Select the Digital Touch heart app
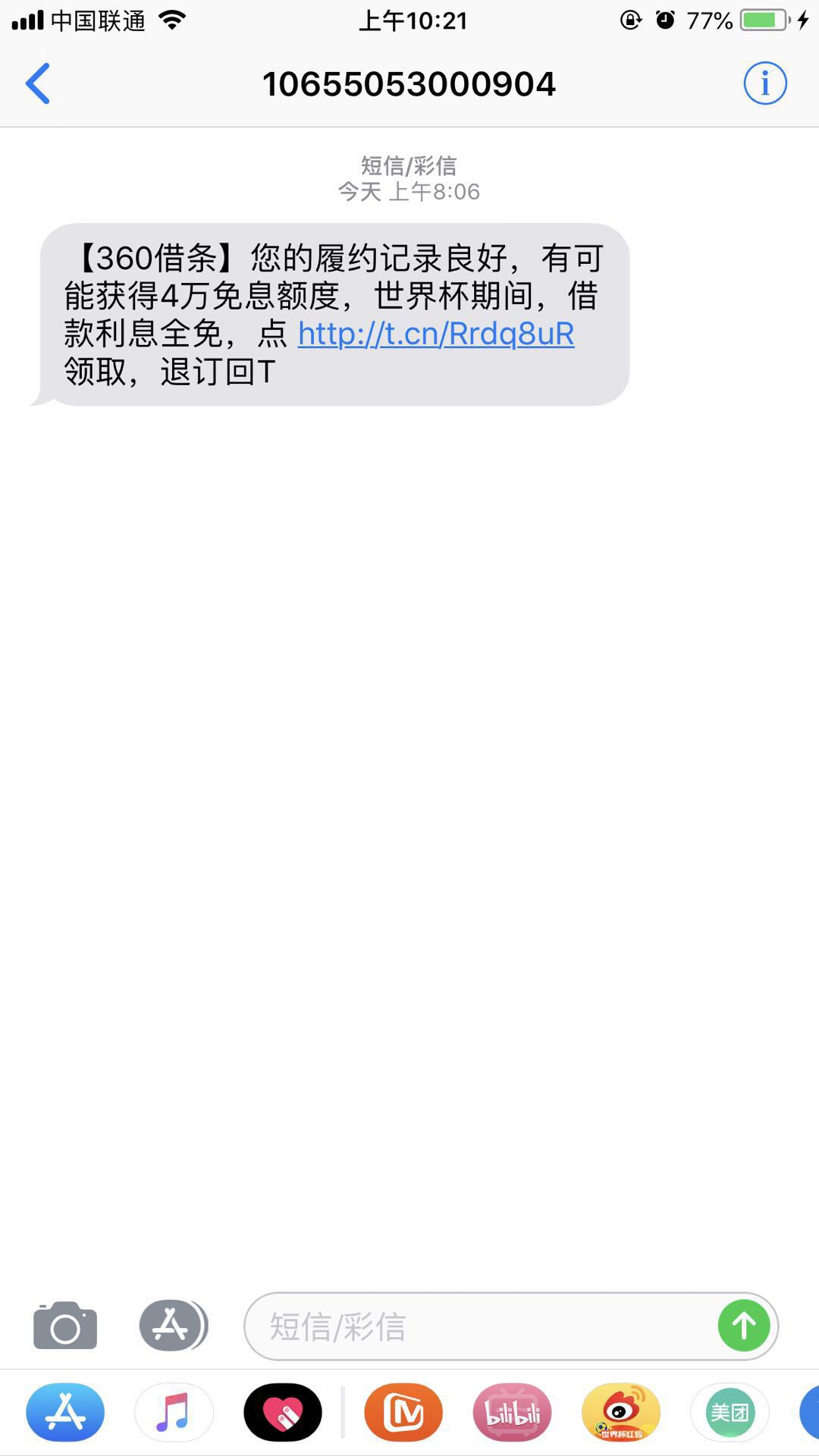Screen dimensions: 819x1456 (283, 1410)
